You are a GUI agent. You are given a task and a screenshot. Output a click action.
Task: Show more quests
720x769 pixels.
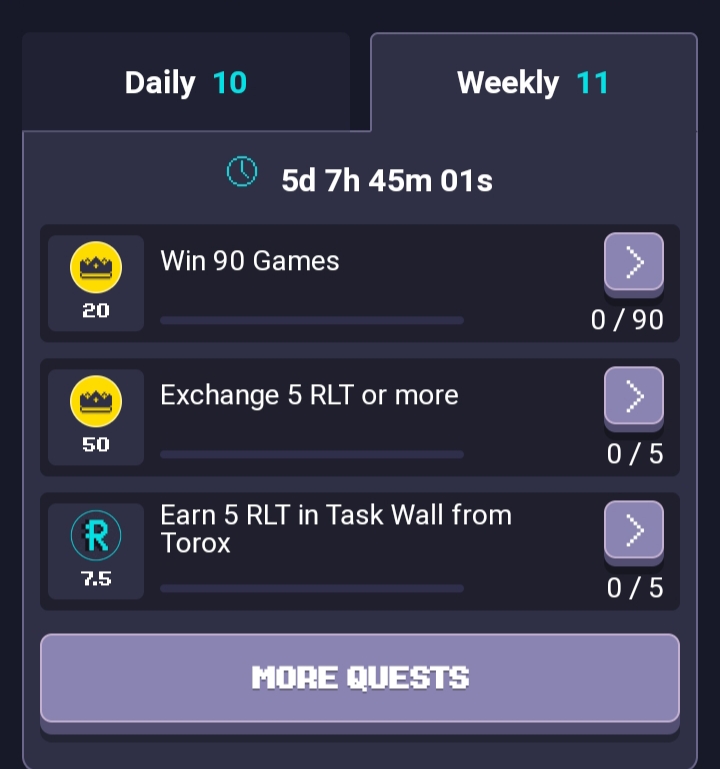(x=360, y=678)
